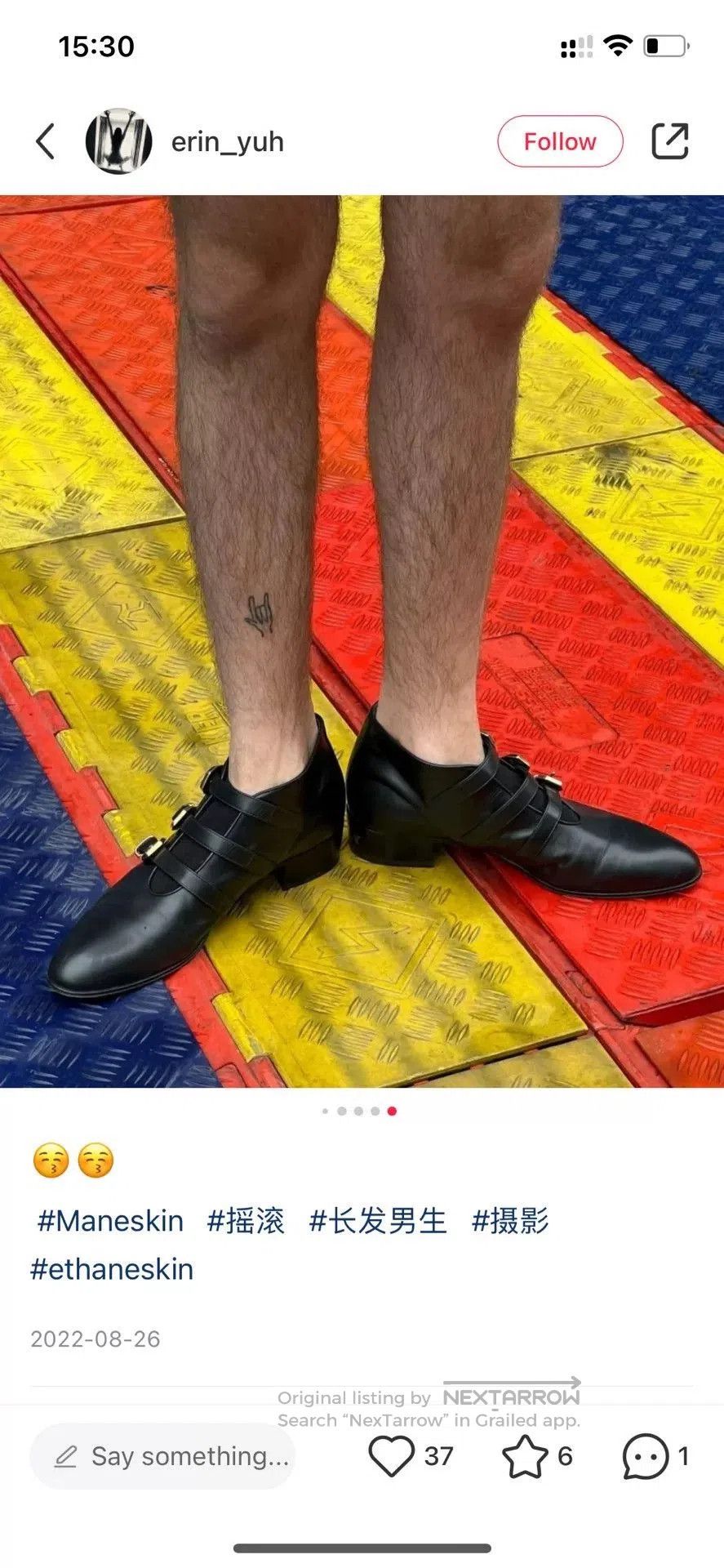This screenshot has width=724, height=1568.
Task: Open the shoe photo full screen
Action: 362,641
